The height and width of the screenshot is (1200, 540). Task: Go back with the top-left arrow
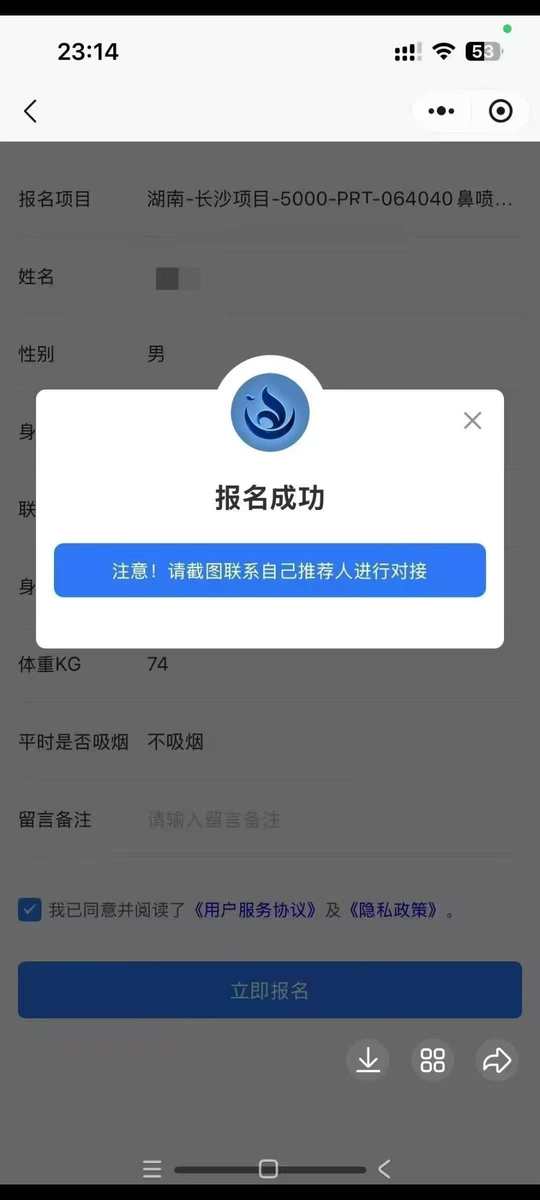(30, 111)
